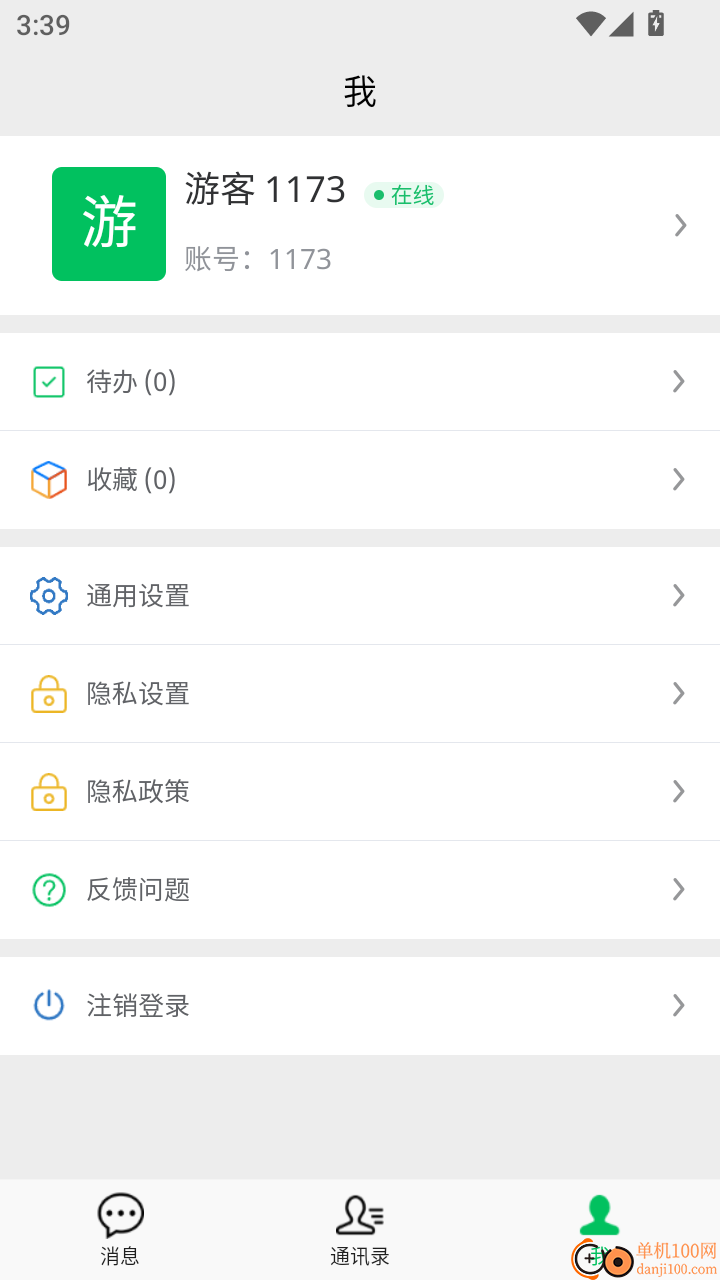This screenshot has width=720, height=1280.
Task: Click the green question mark for 反馈问题
Action: coord(48,889)
